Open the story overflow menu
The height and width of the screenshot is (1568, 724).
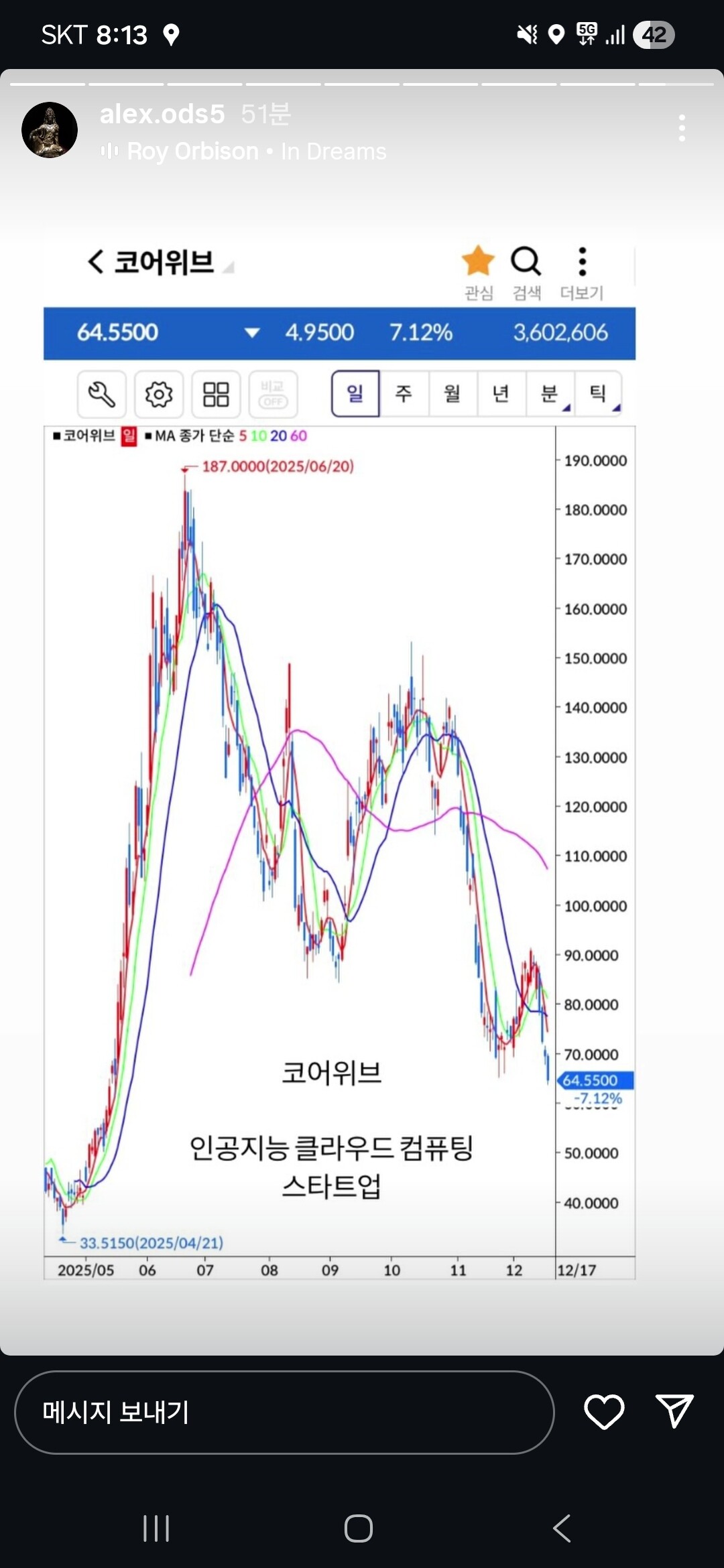point(682,128)
